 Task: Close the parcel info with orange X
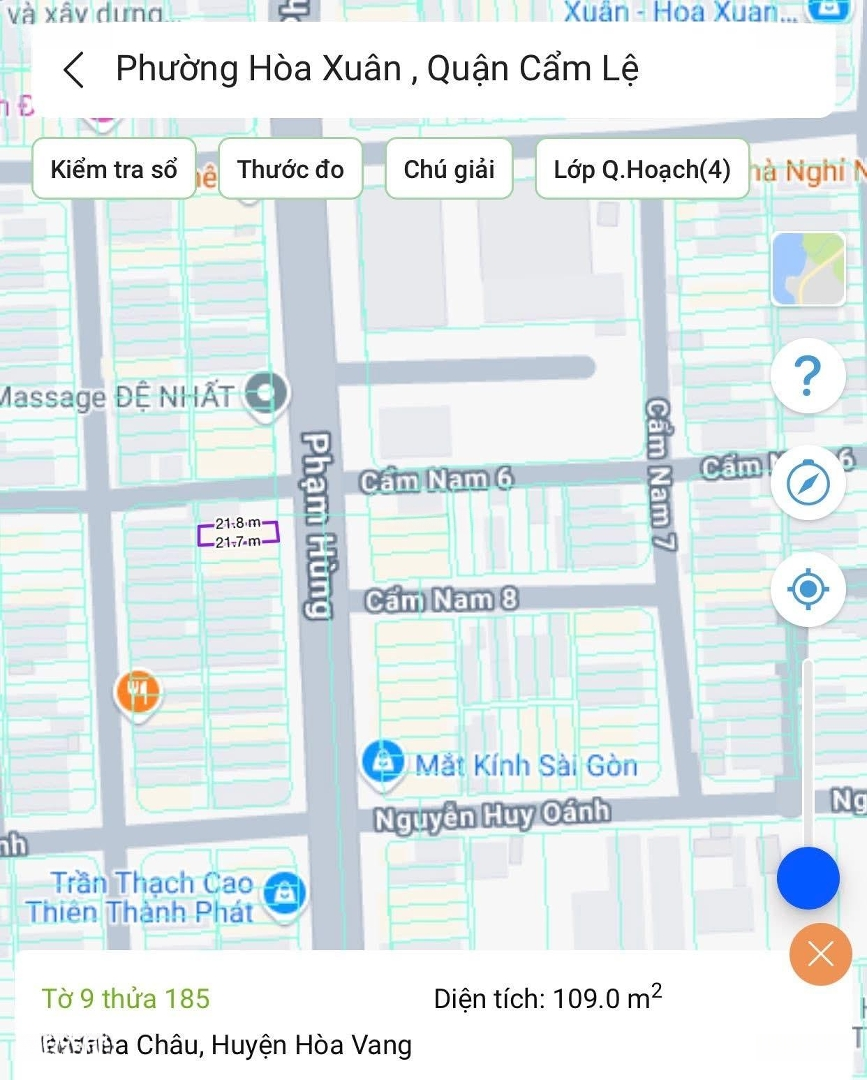(820, 954)
